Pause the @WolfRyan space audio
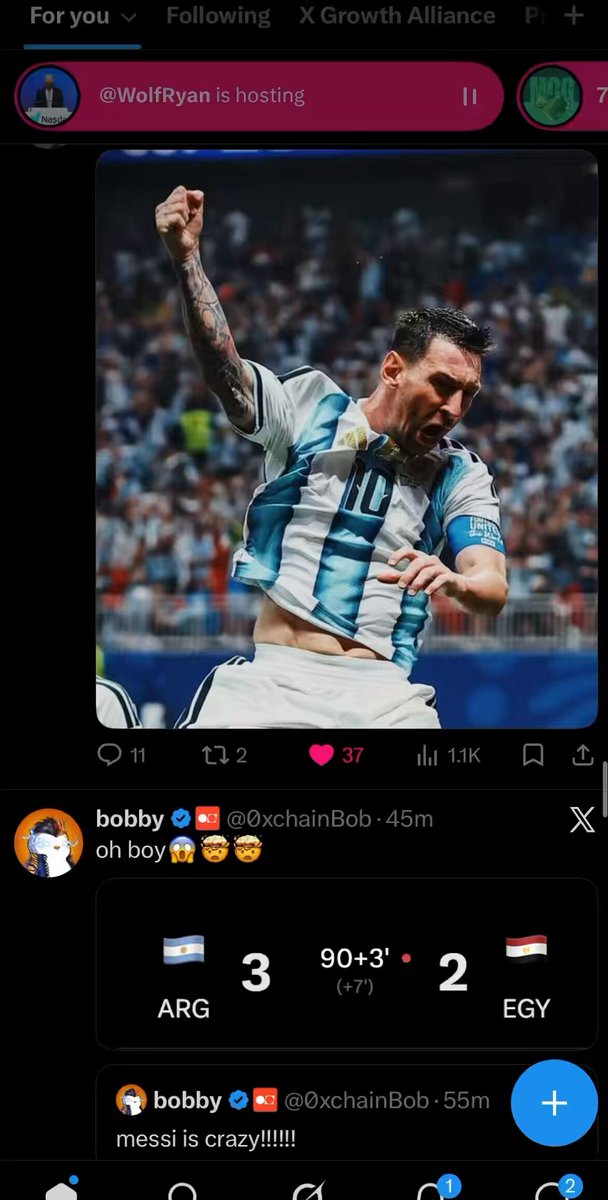 click(469, 96)
